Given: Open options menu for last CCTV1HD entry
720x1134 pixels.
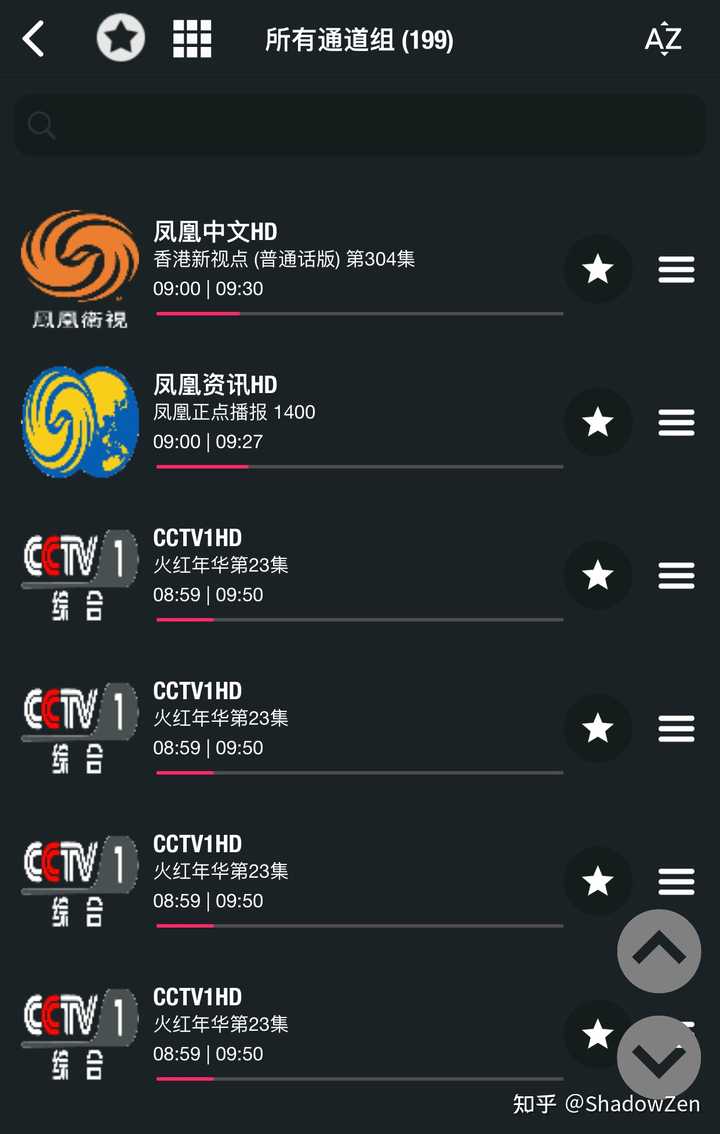Looking at the screenshot, I should point(676,1034).
